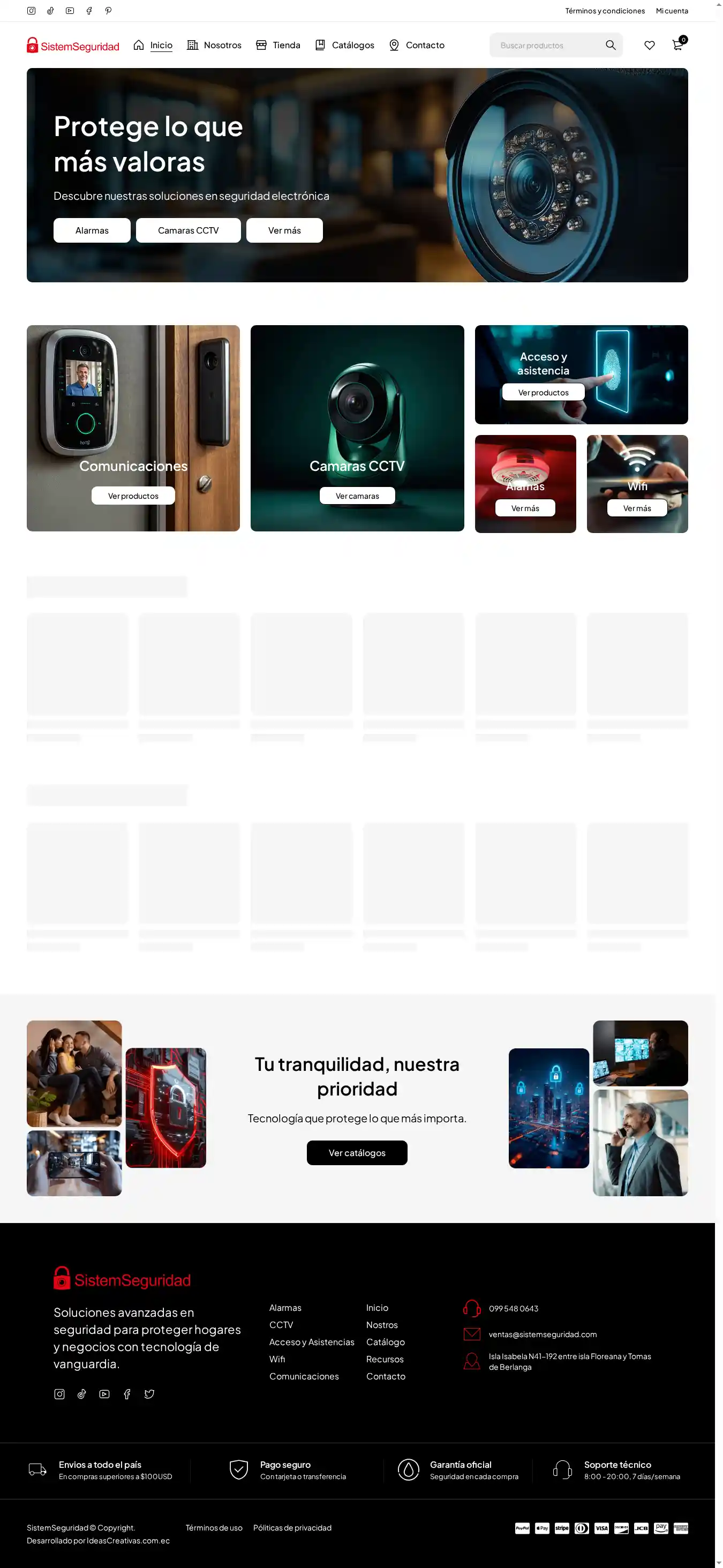Open the shopping cart icon
Screen dimensions: 723x1568
(x=677, y=45)
